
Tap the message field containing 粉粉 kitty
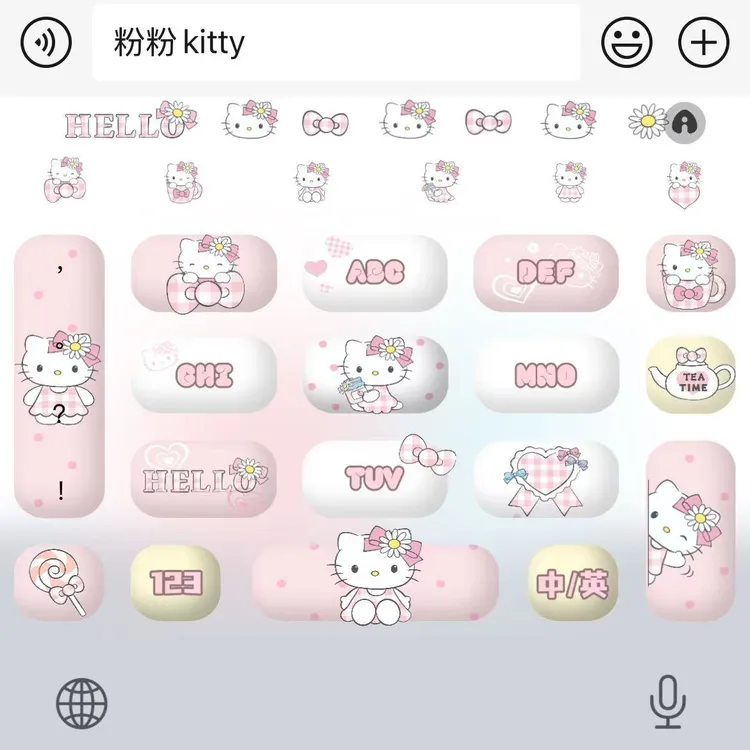point(336,43)
